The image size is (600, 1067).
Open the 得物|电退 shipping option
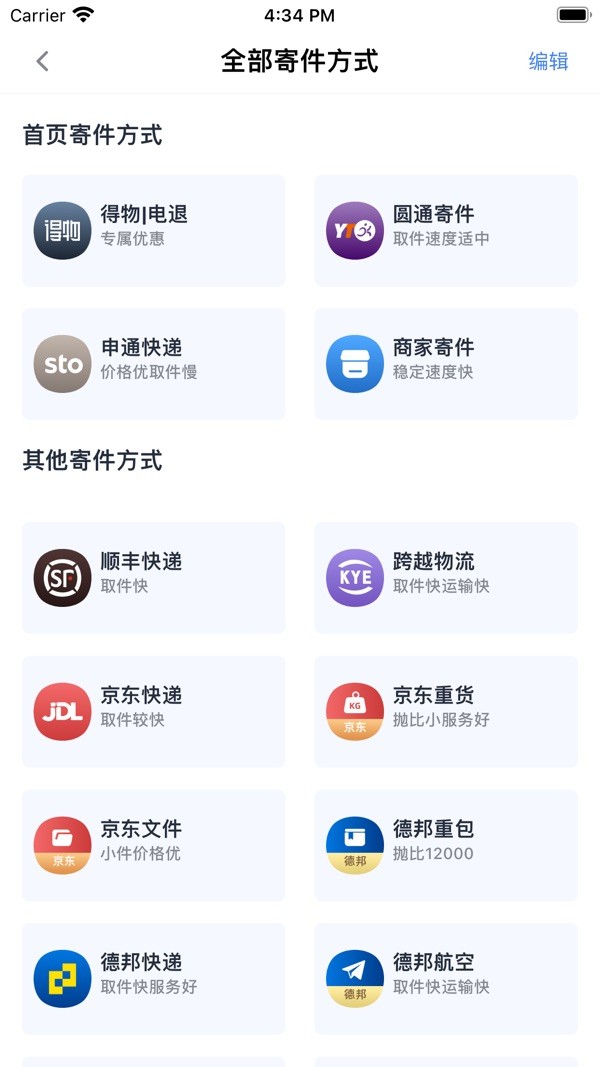pos(154,231)
